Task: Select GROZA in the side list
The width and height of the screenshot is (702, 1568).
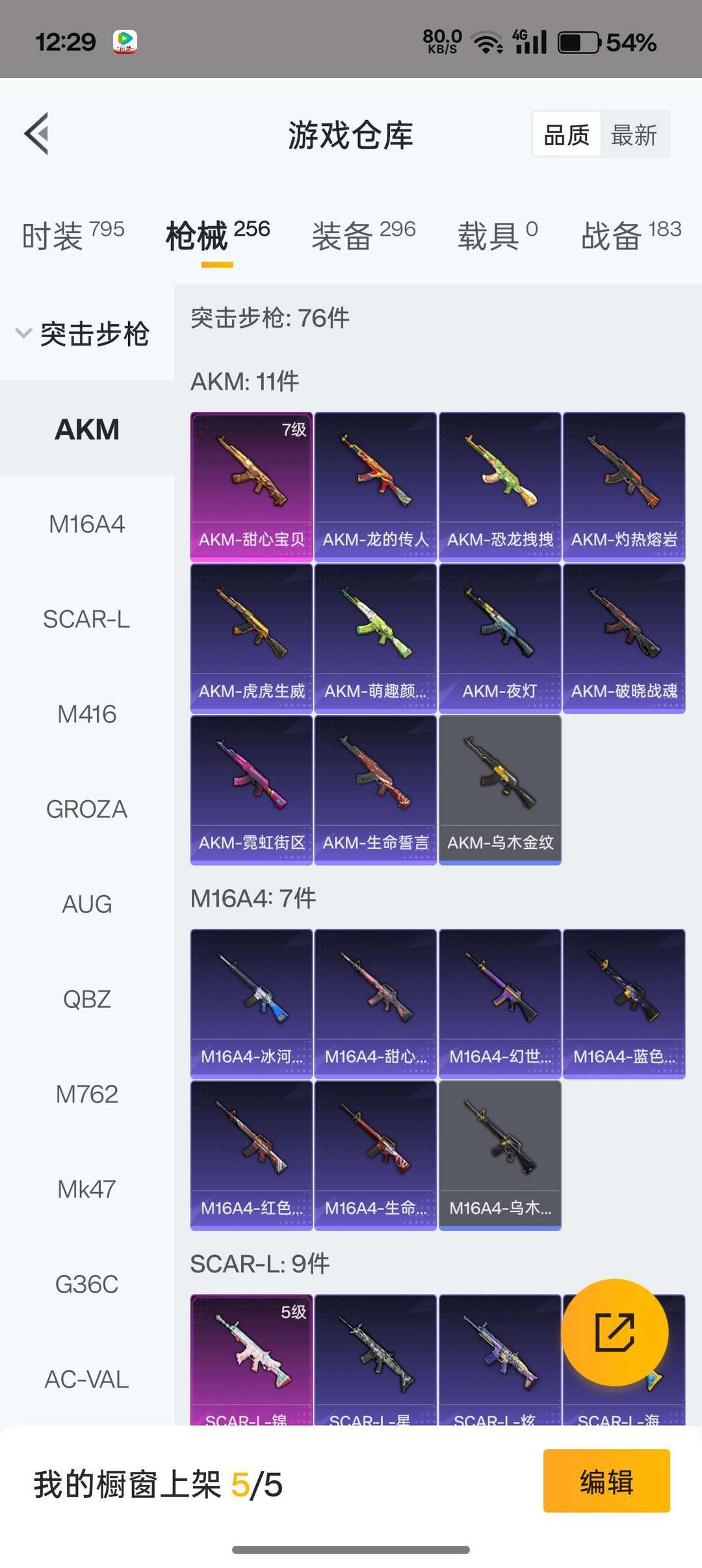Action: point(86,809)
